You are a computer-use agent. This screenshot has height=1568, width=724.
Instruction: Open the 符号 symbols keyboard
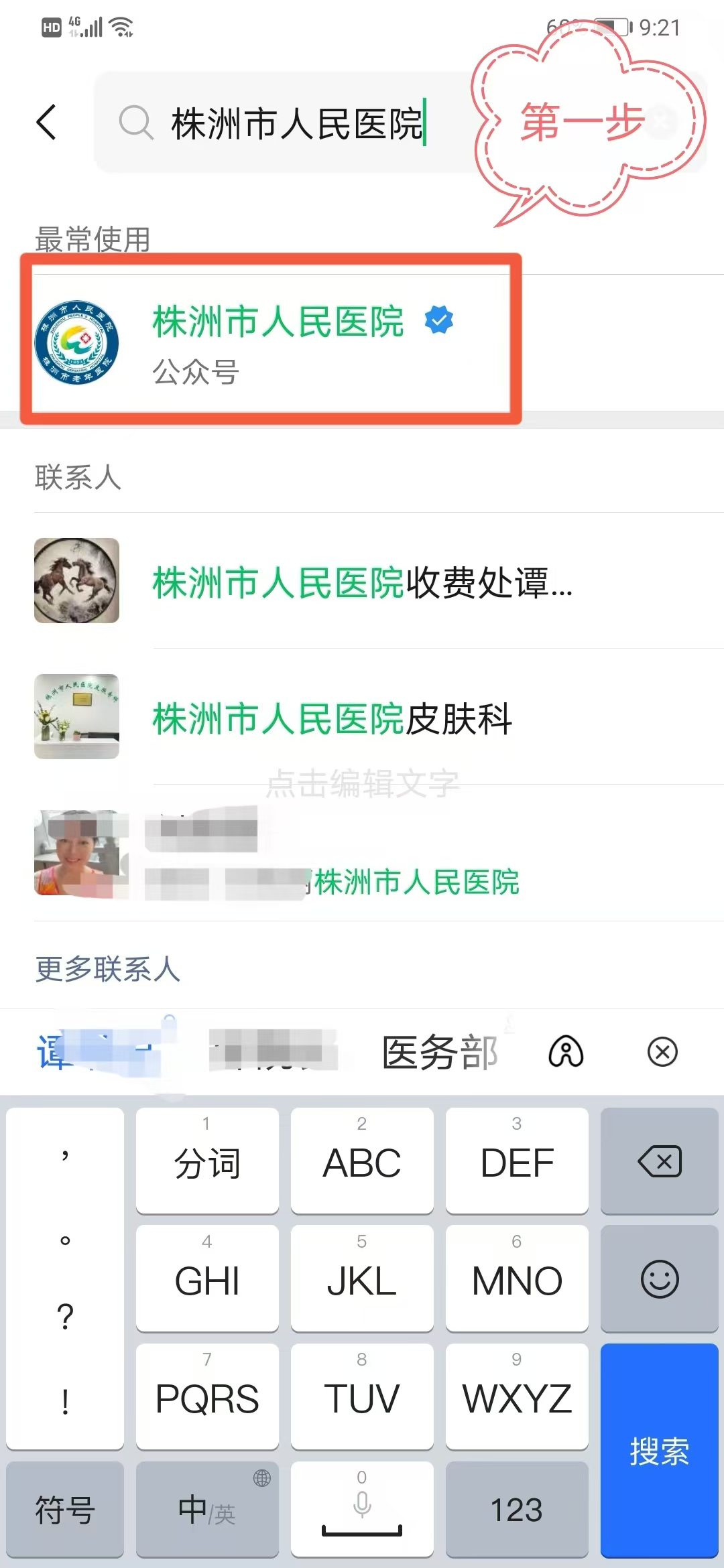65,1510
